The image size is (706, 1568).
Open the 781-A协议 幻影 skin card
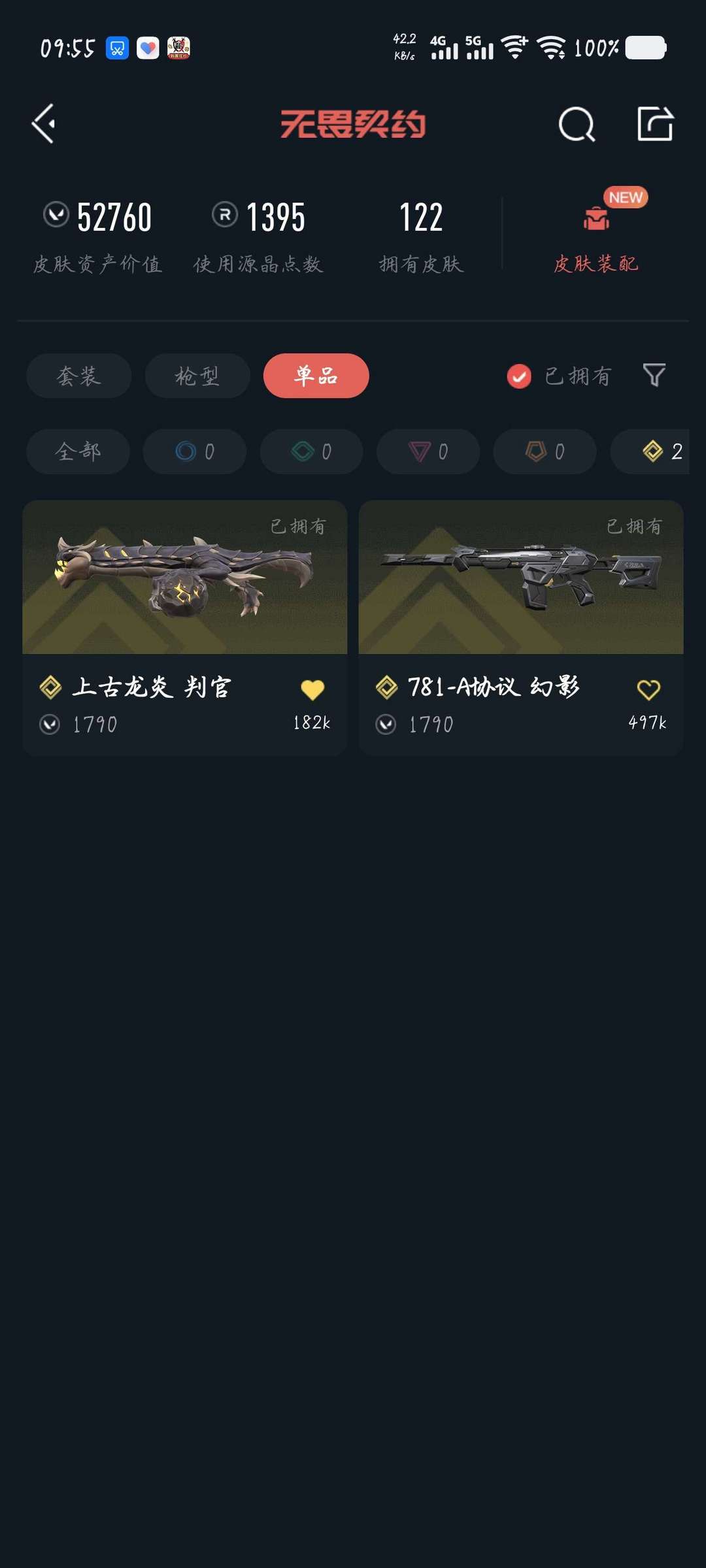pos(521,578)
